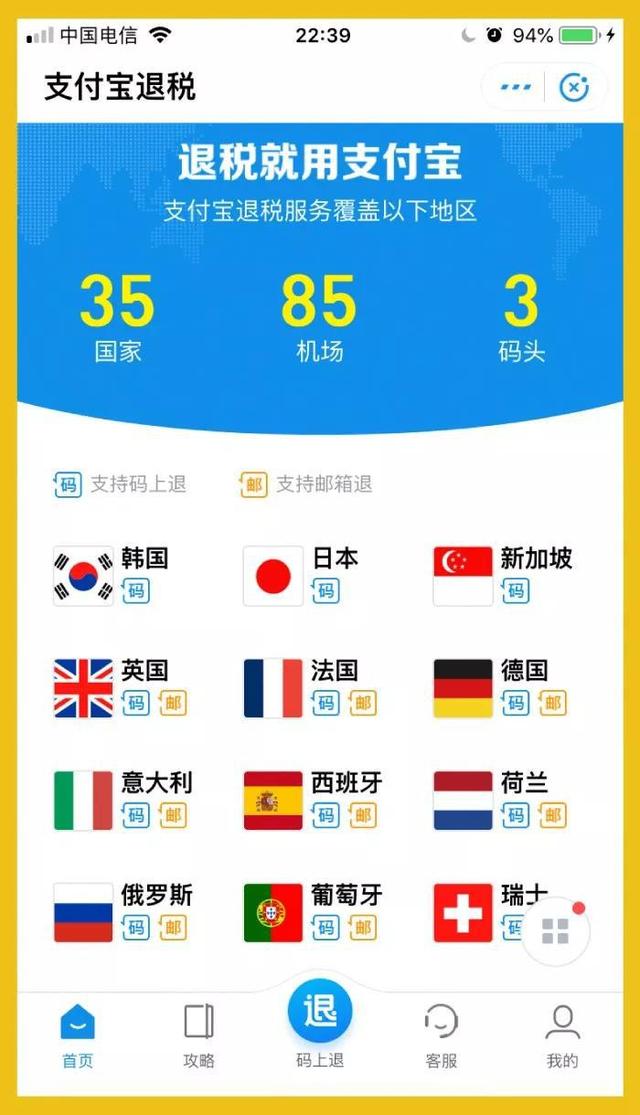Switch to the 首页 tab
Viewport: 640px width, 1115px height.
pos(78,1035)
